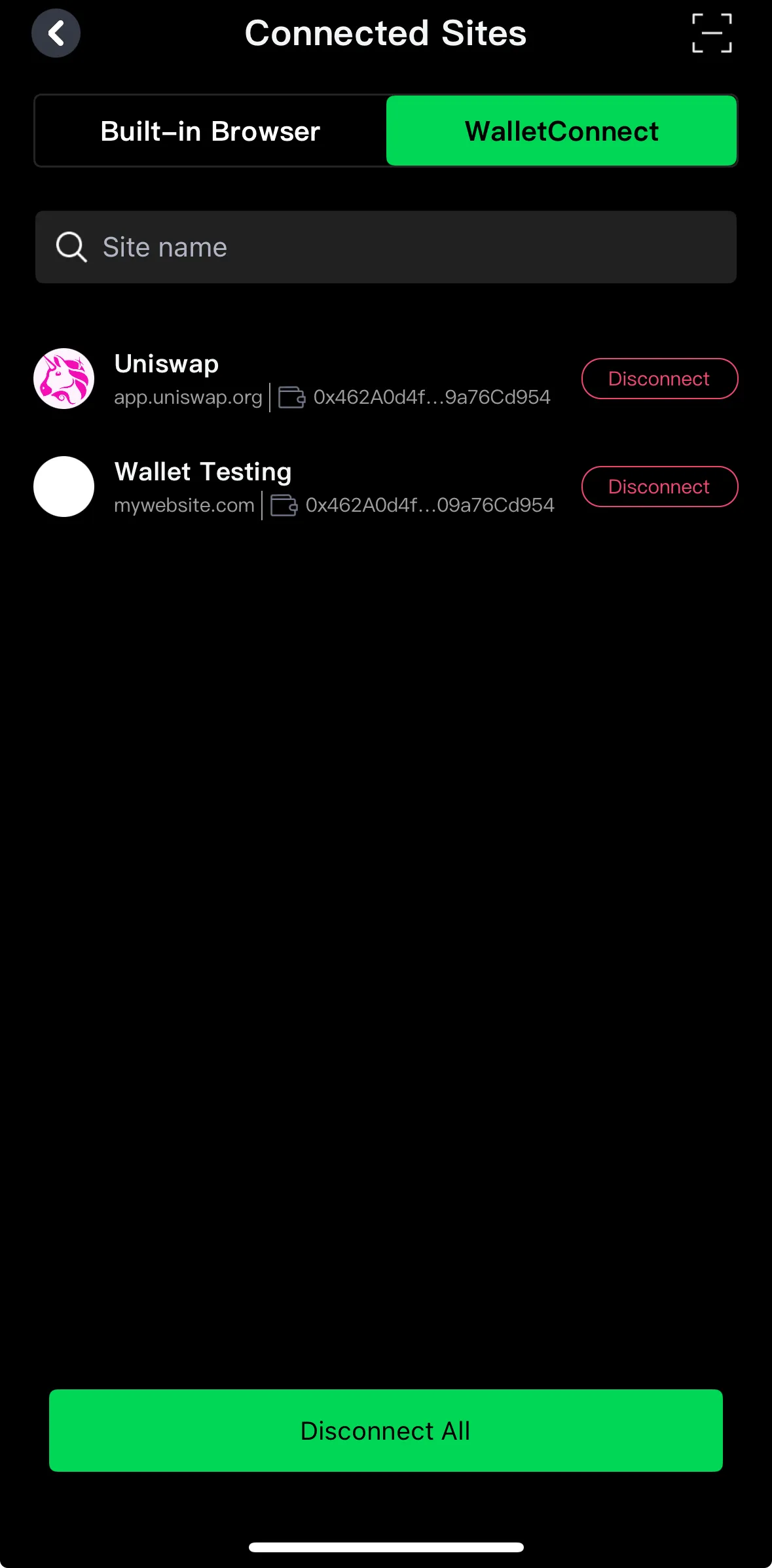Open the Wallet Testing connection entry
Screen dimensions: 772x1568
[x=295, y=487]
